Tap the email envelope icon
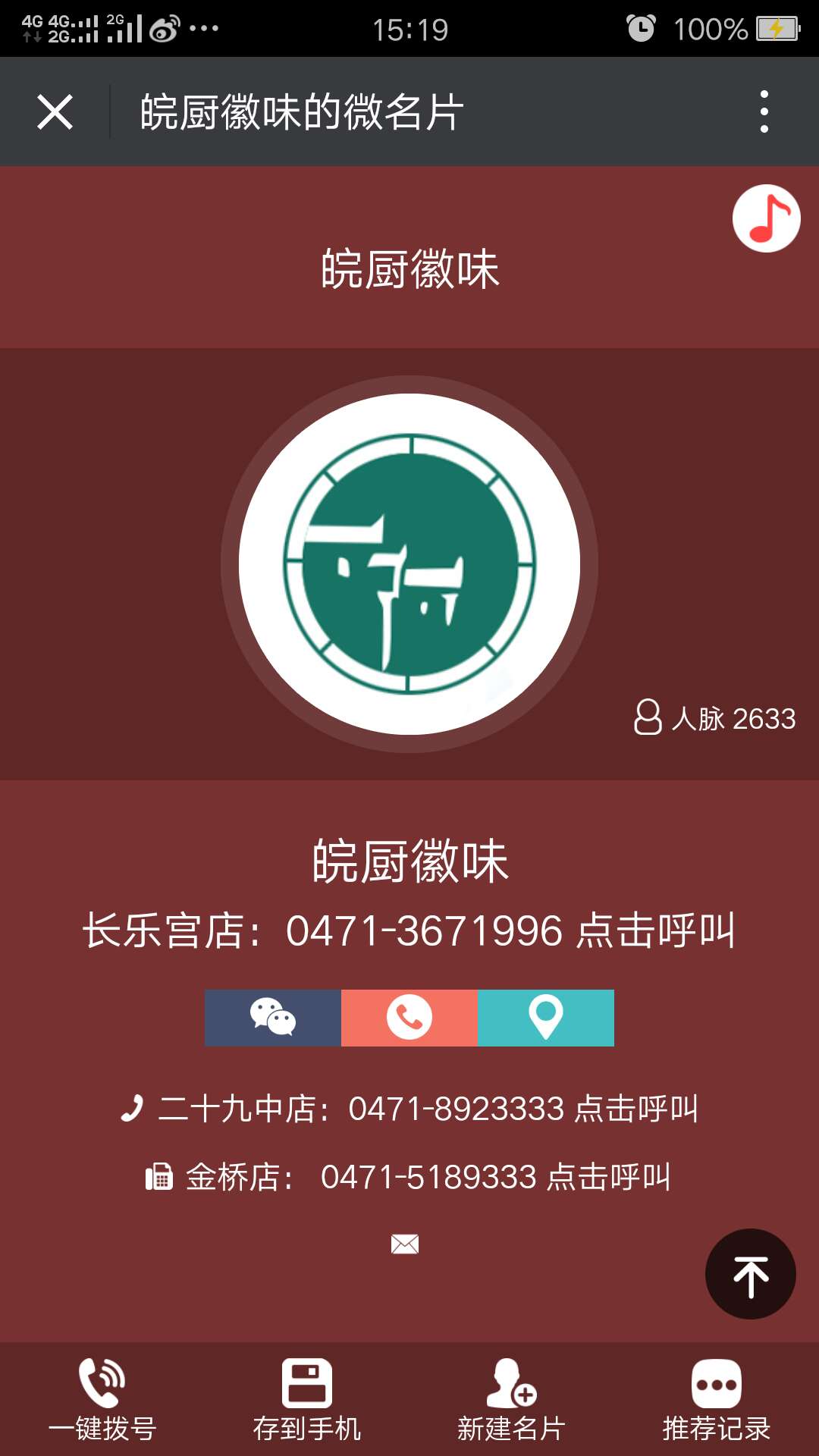The image size is (819, 1456). pyautogui.click(x=405, y=1244)
